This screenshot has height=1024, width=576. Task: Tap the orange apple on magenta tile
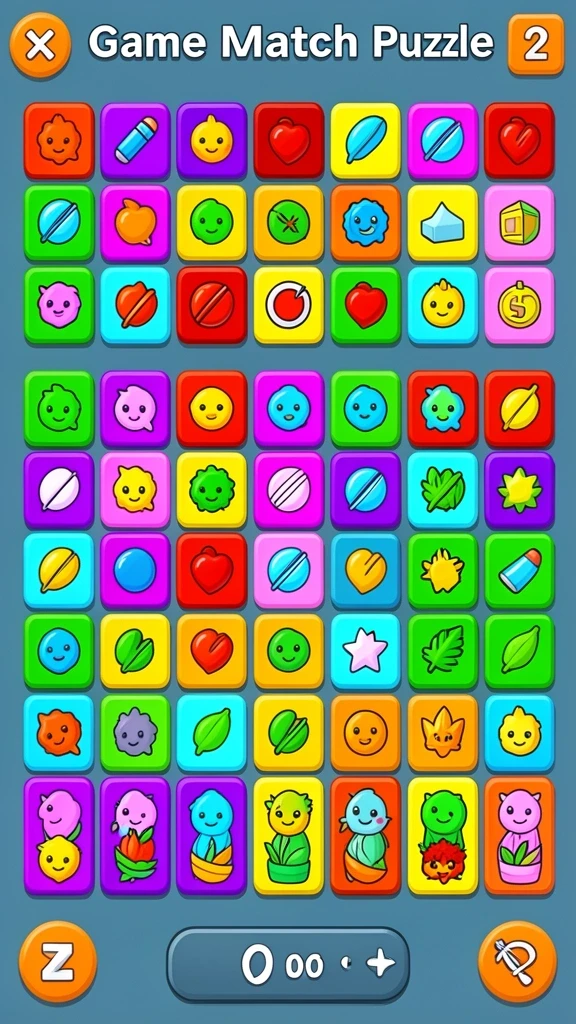click(x=135, y=223)
